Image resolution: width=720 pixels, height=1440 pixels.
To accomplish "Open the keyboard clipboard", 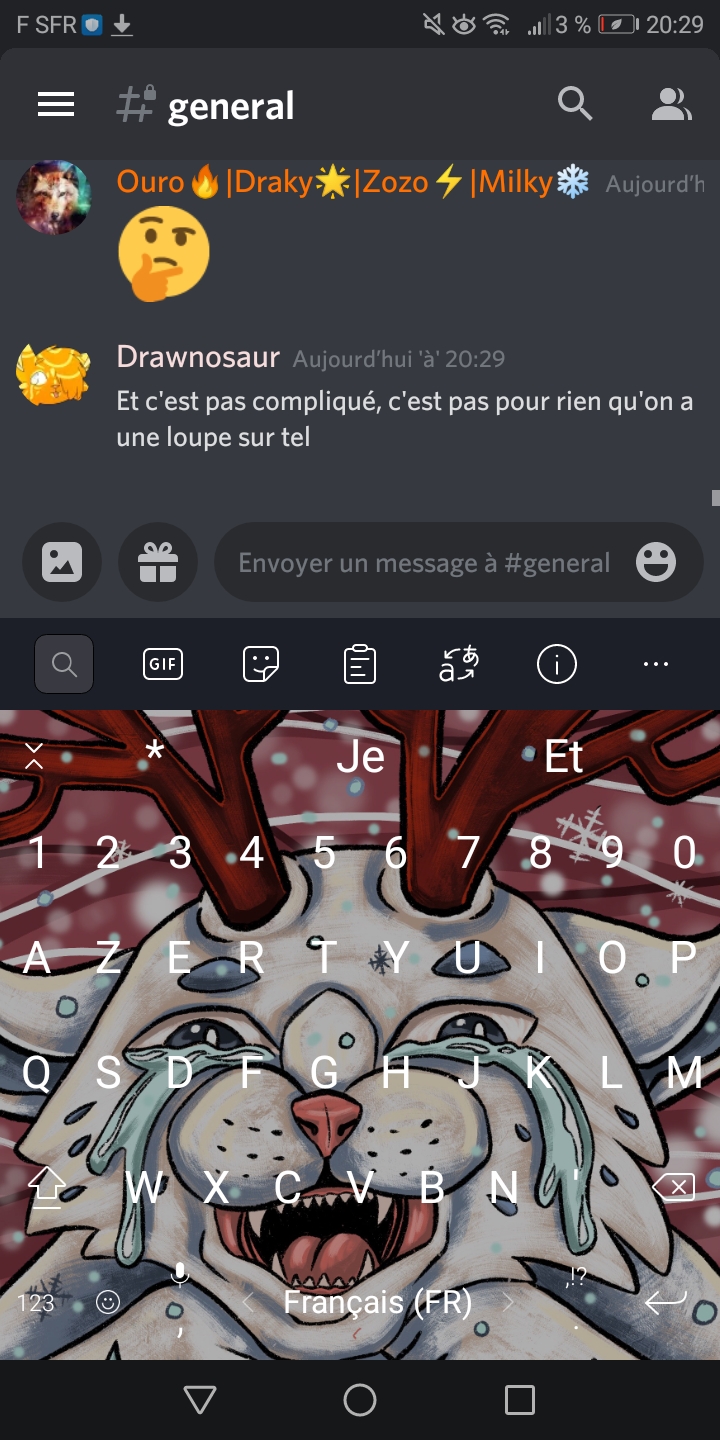I will click(x=360, y=664).
